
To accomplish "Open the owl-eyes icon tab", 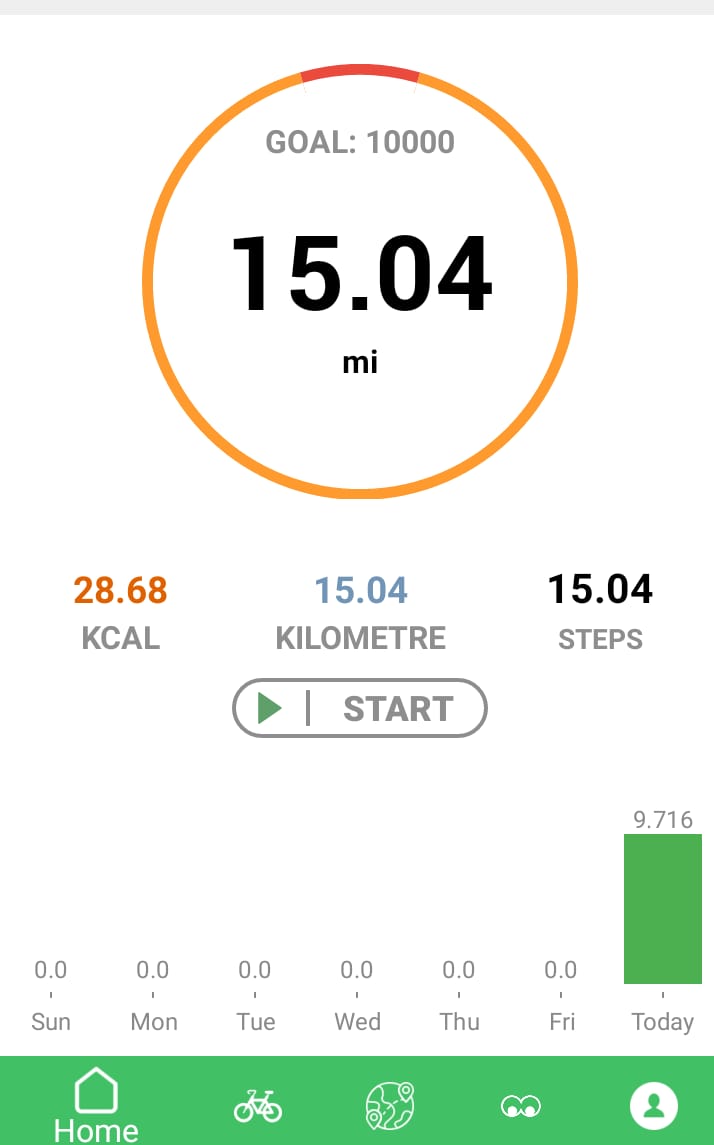I will (521, 1106).
